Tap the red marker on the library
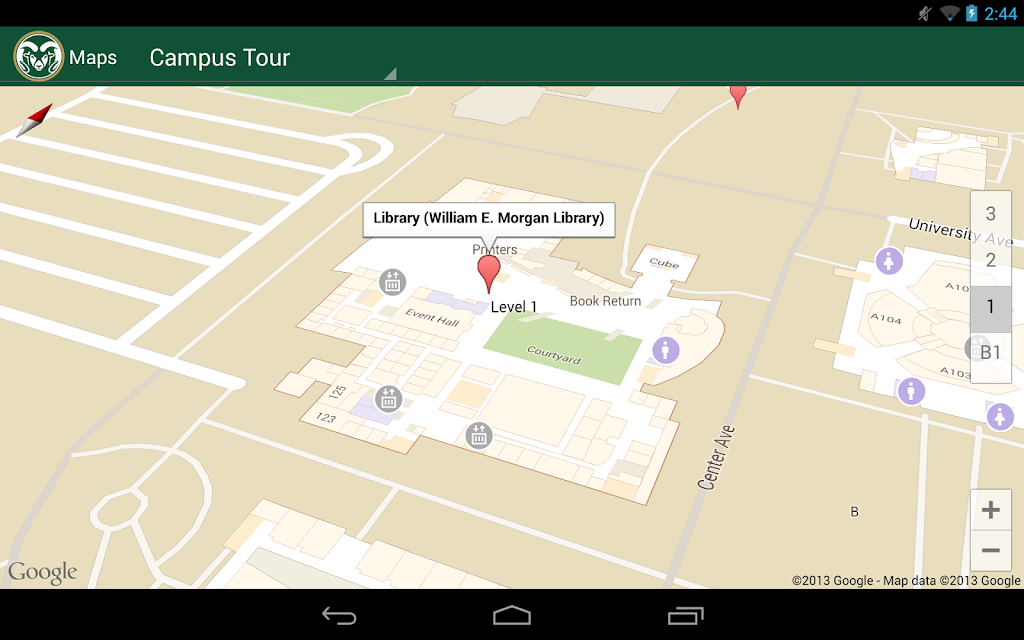Screen dimensions: 1024x640 [x=489, y=272]
